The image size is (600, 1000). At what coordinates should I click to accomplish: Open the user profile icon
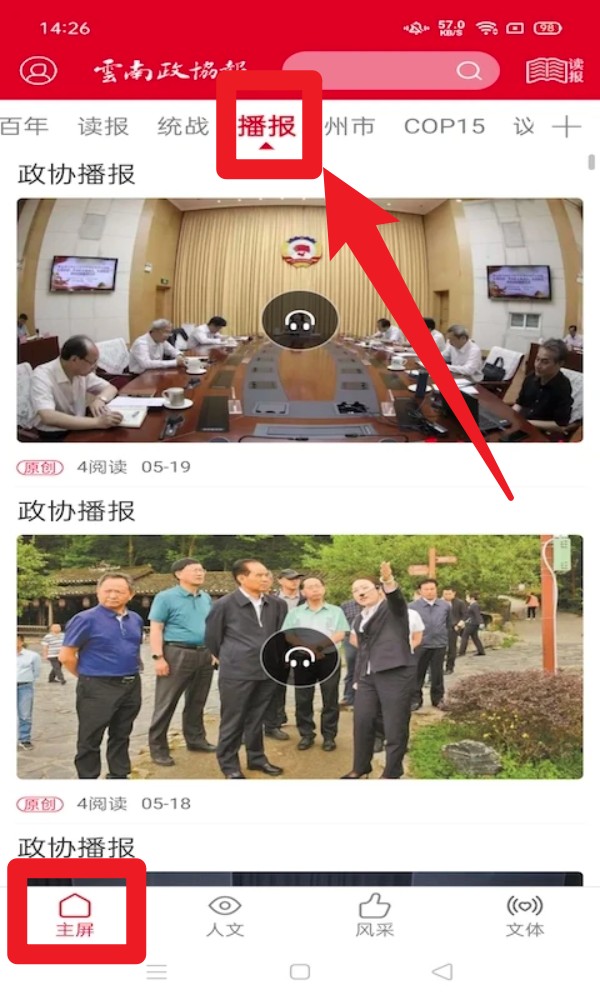click(x=39, y=71)
